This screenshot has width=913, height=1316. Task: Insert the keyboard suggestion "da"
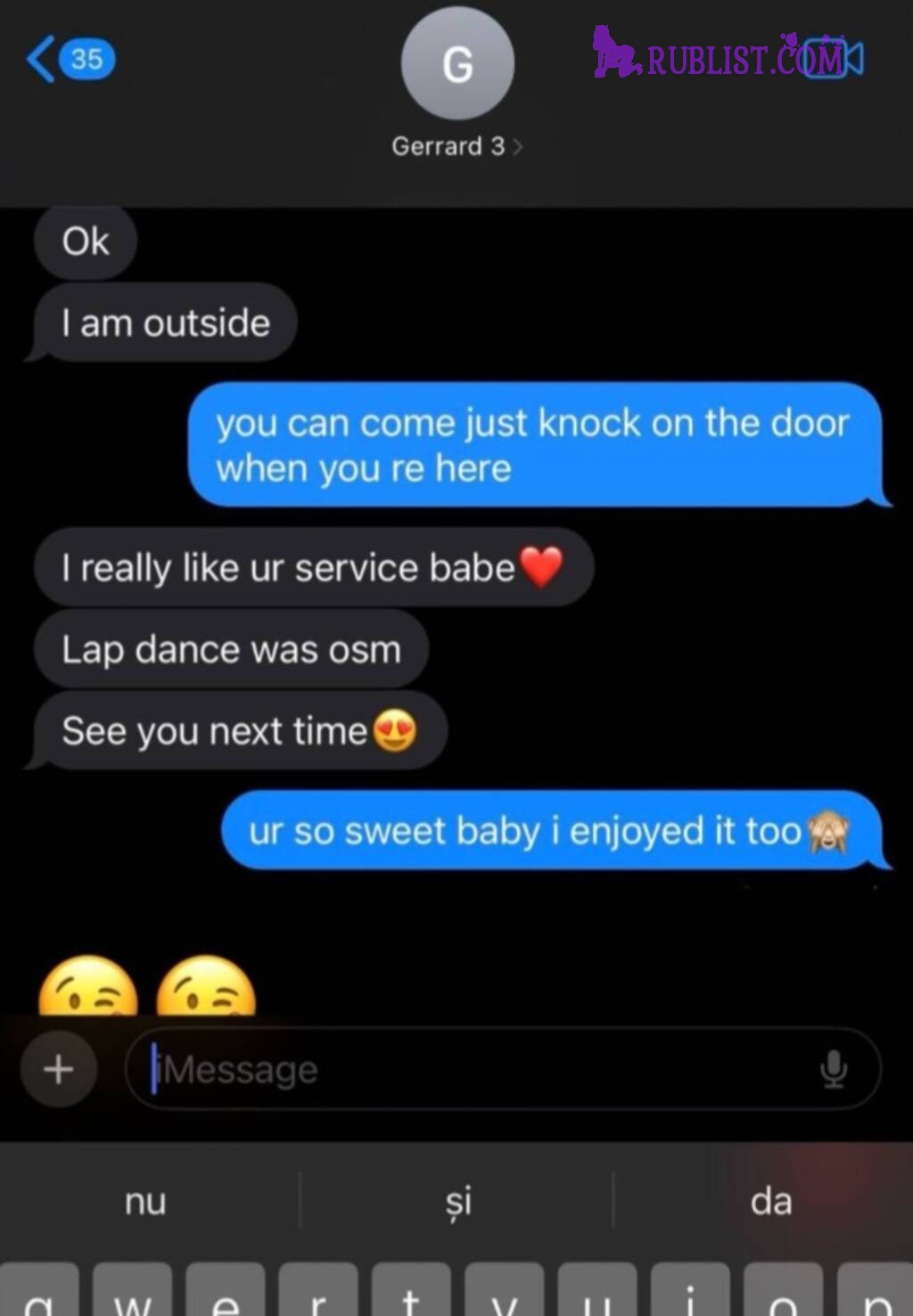coord(771,1201)
